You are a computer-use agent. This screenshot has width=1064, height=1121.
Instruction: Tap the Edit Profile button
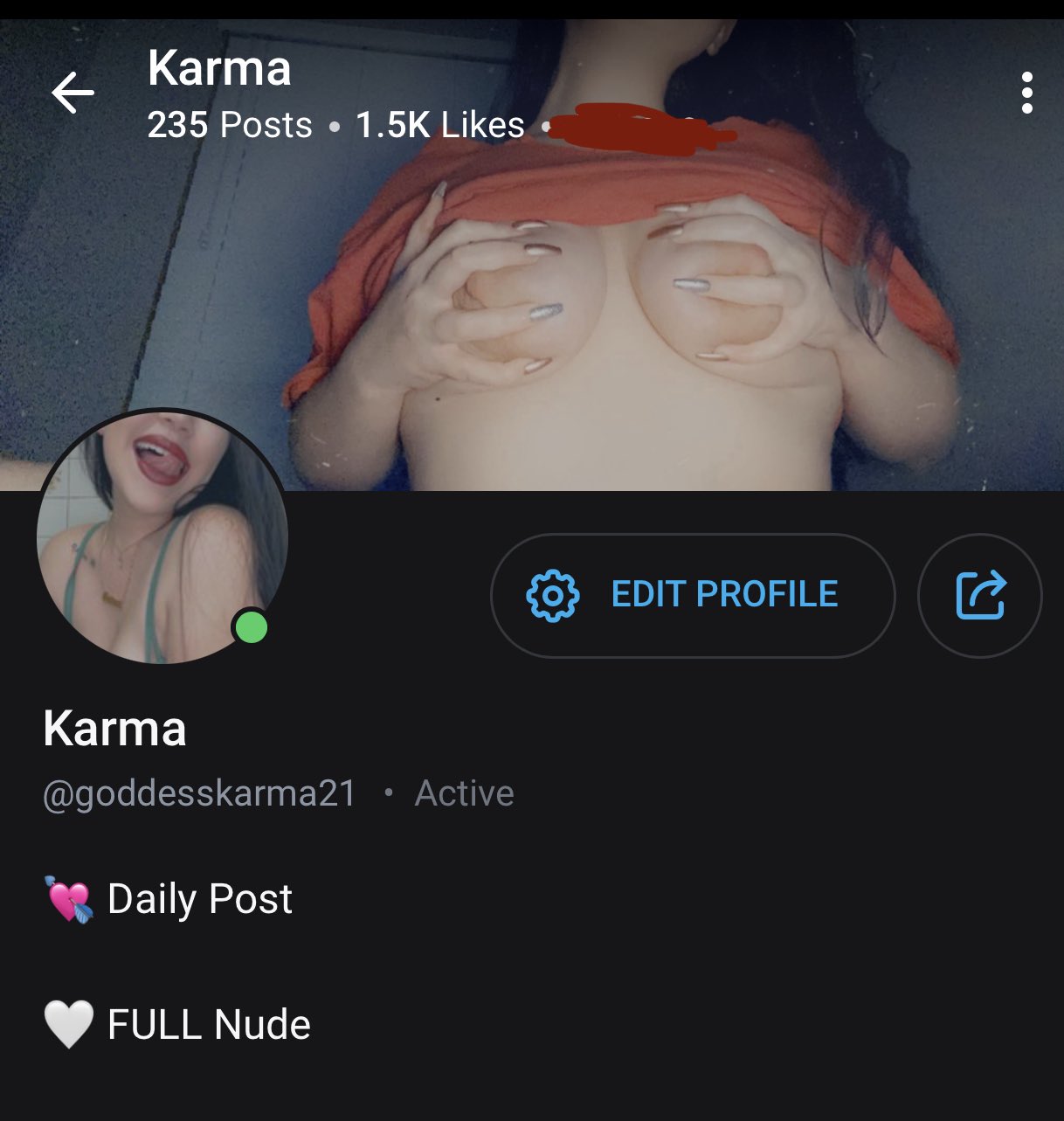click(692, 595)
